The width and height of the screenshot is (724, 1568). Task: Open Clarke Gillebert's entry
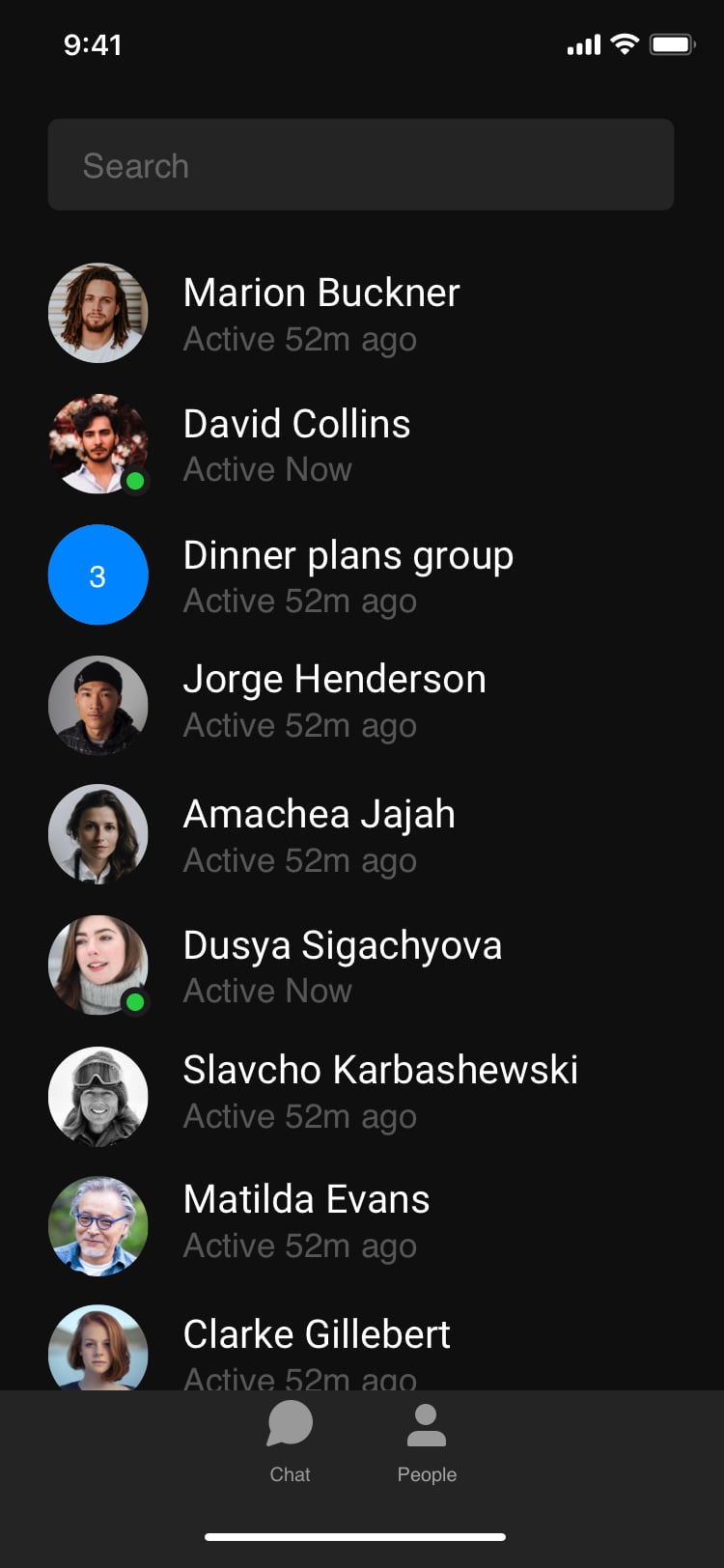pyautogui.click(x=361, y=1347)
